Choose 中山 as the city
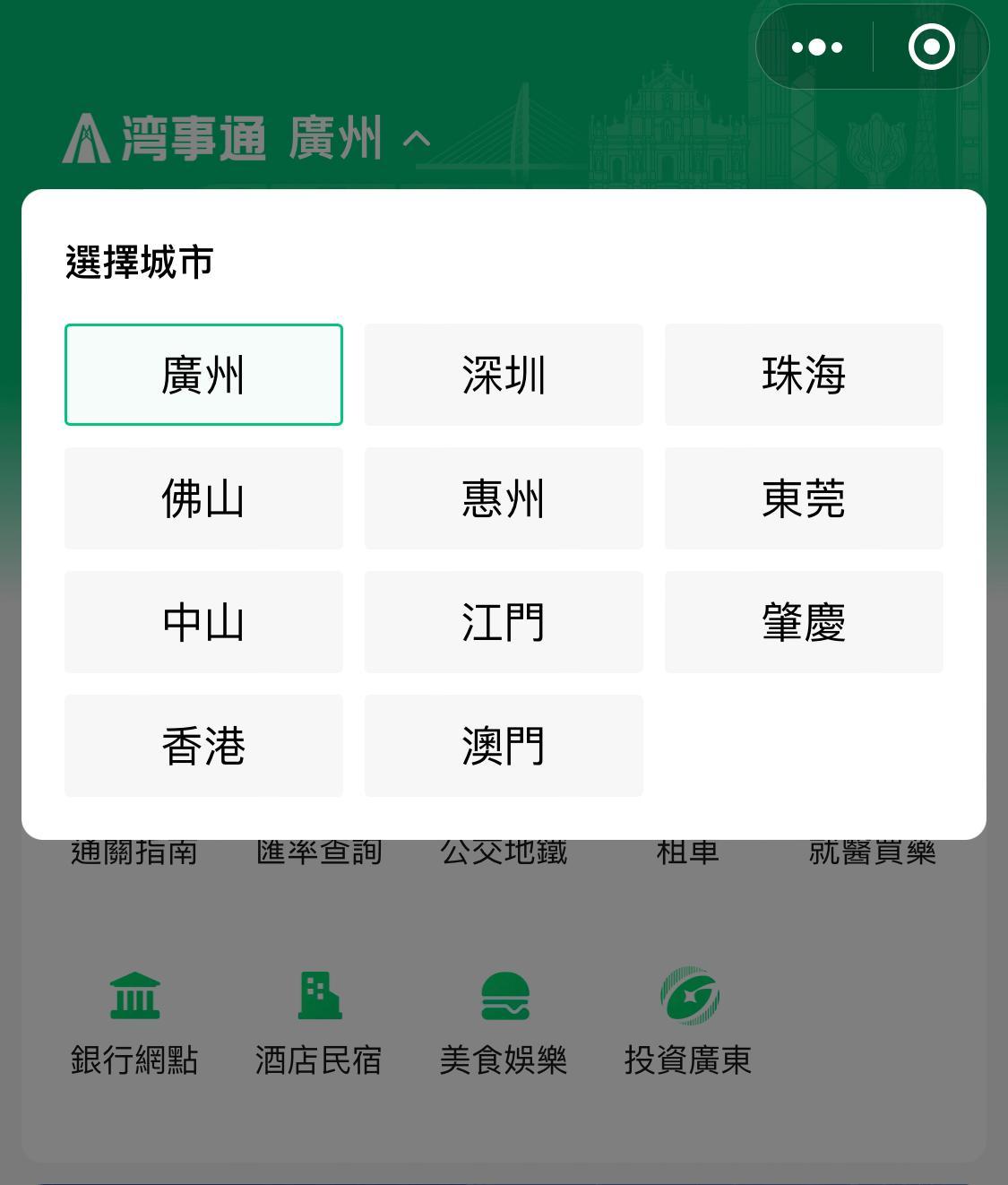Screen dimensions: 1008x1185 [x=203, y=622]
